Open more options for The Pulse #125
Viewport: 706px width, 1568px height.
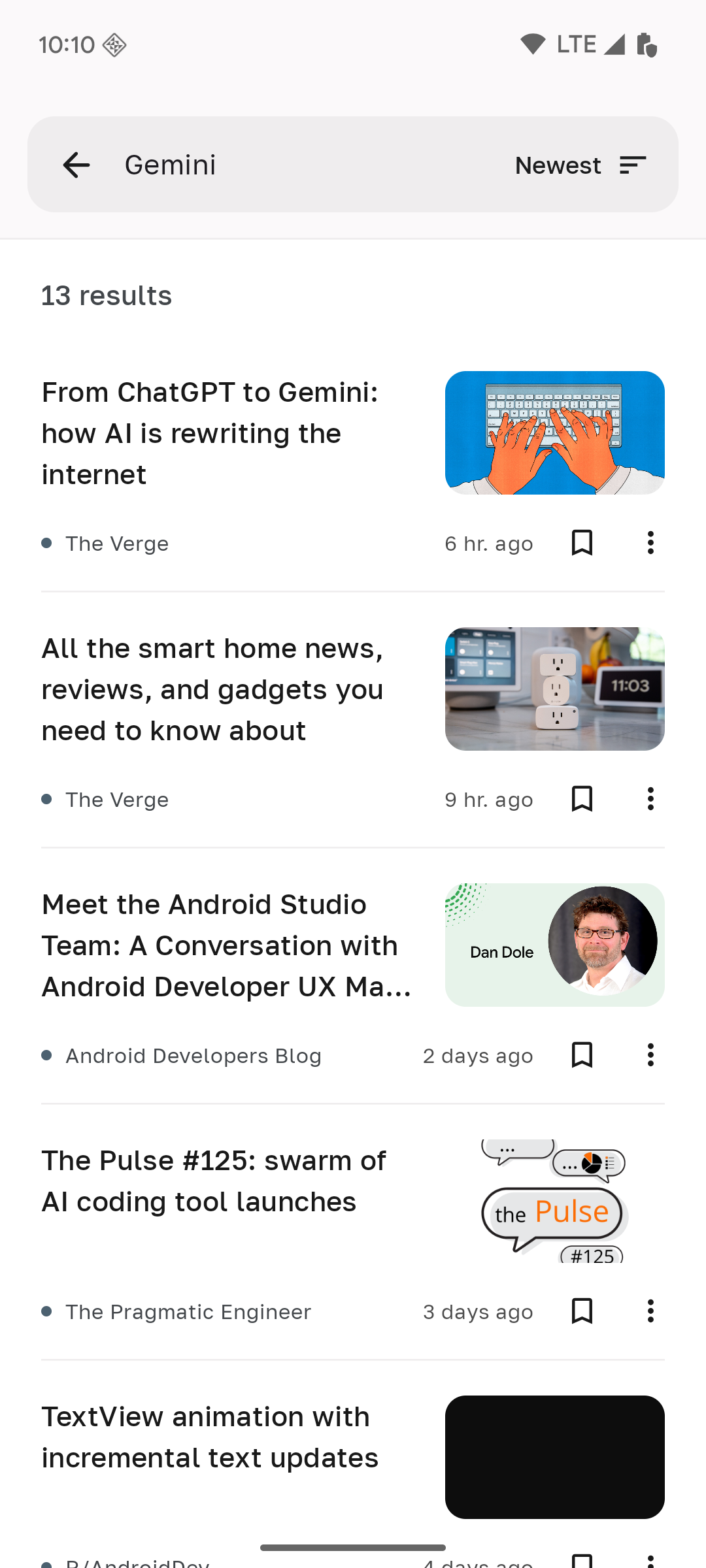pos(650,1311)
